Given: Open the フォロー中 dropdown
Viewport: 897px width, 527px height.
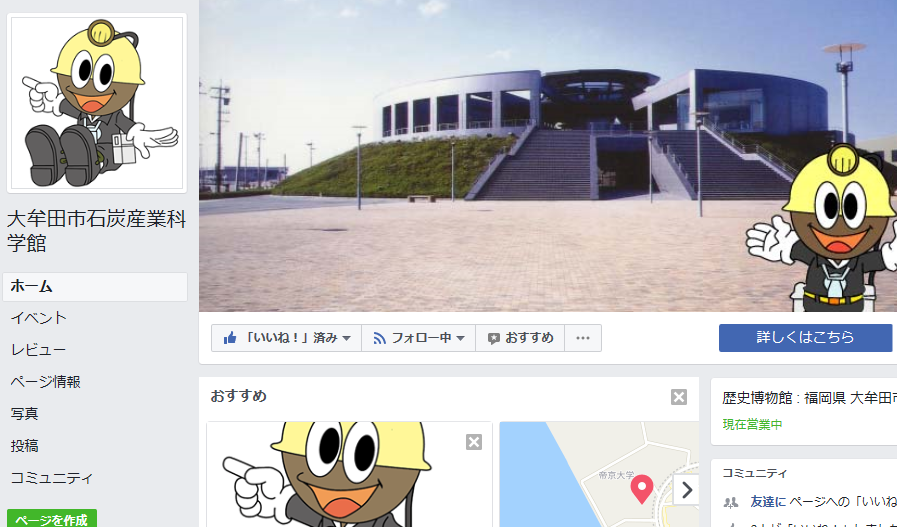Looking at the screenshot, I should [418, 338].
